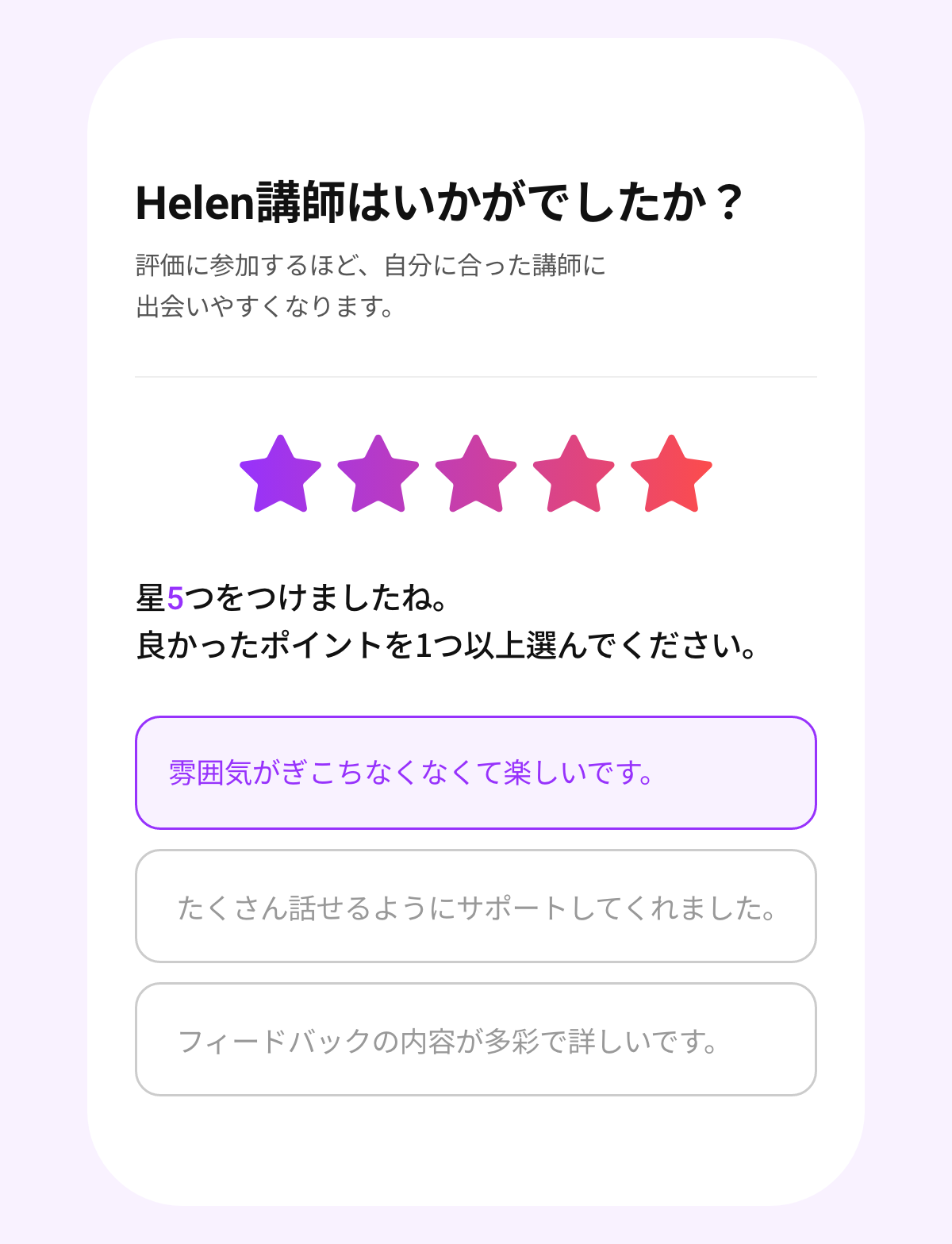
Task: Set the rating to four stars
Action: [574, 475]
